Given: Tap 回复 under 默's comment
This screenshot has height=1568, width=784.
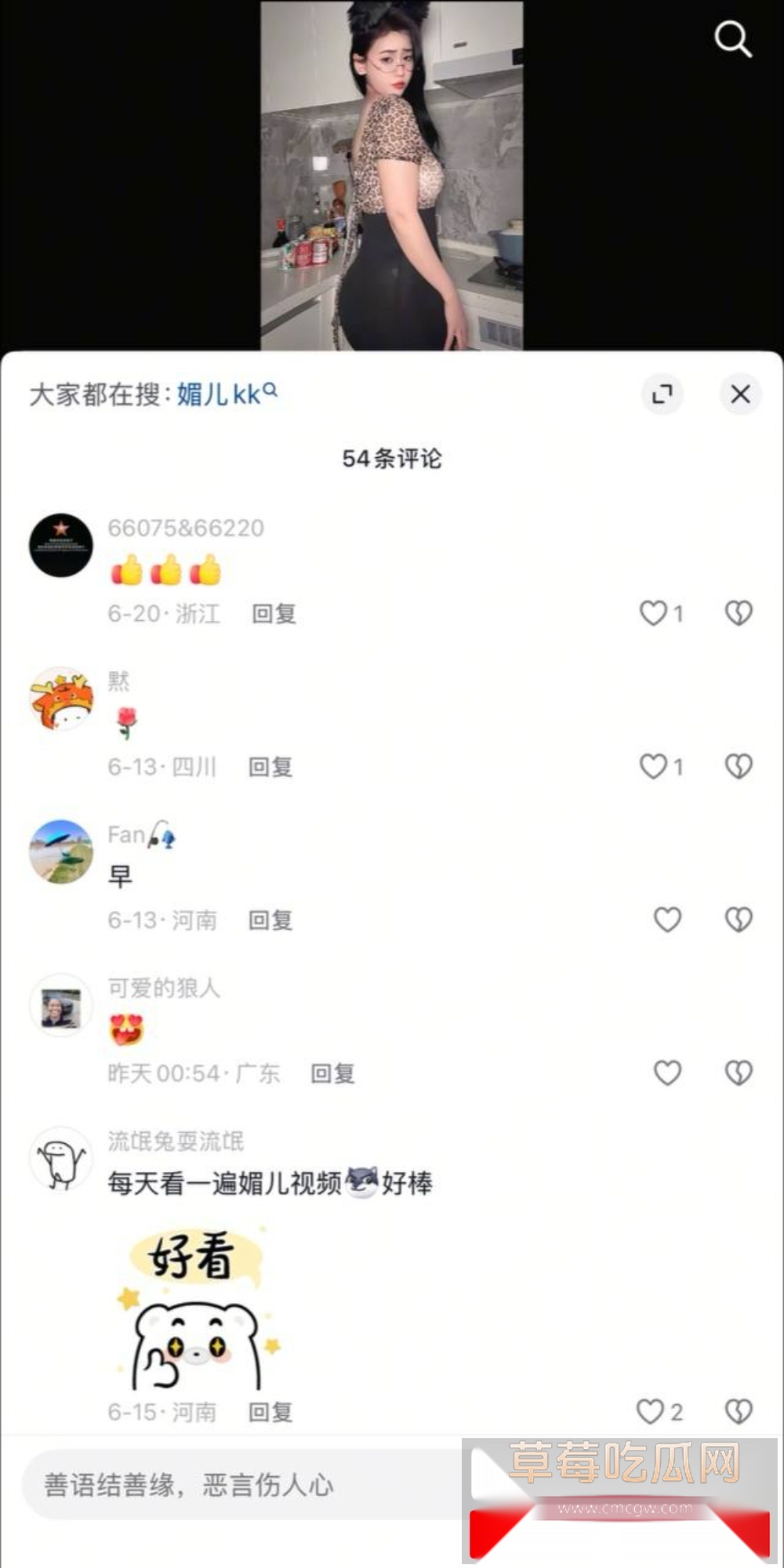Looking at the screenshot, I should coord(270,767).
